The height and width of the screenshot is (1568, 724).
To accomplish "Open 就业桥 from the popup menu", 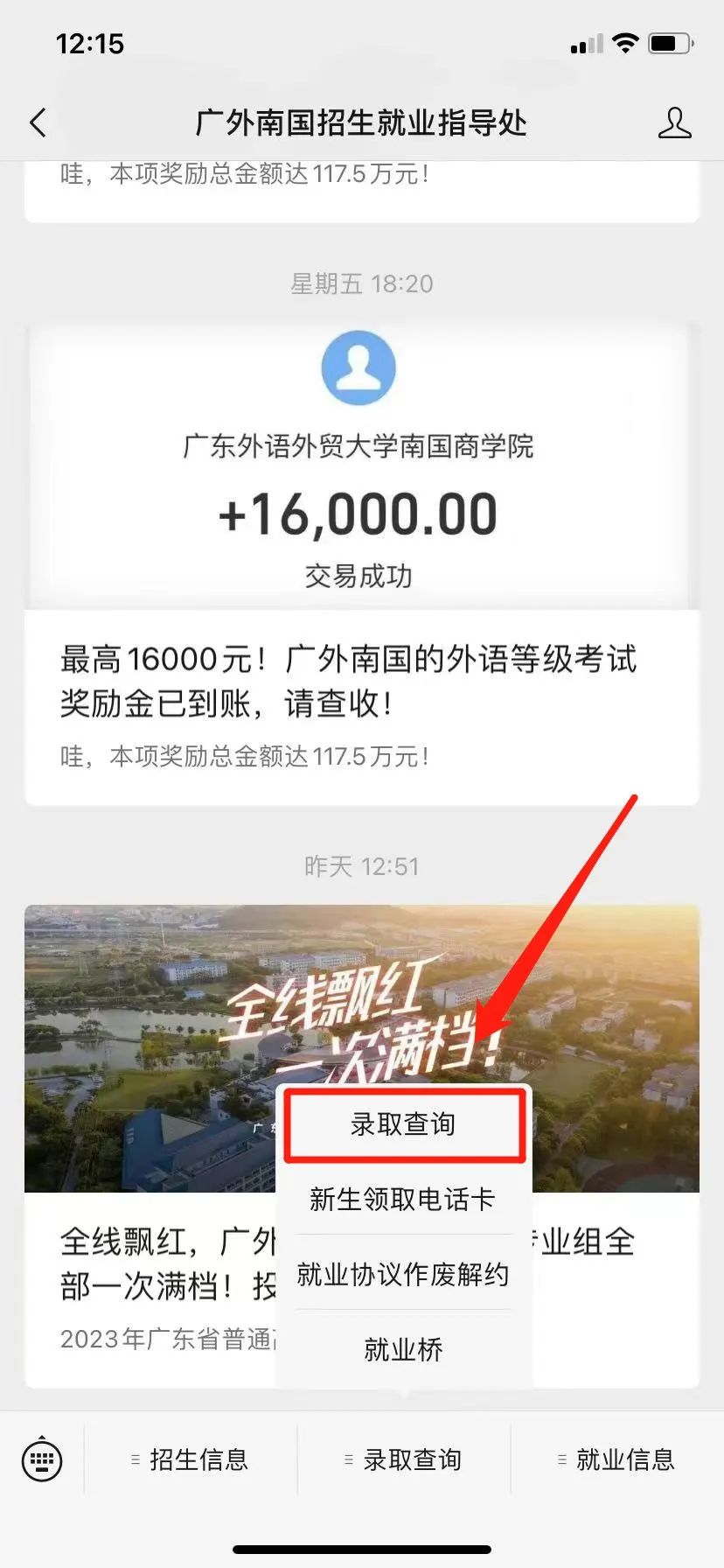I will tap(403, 1349).
